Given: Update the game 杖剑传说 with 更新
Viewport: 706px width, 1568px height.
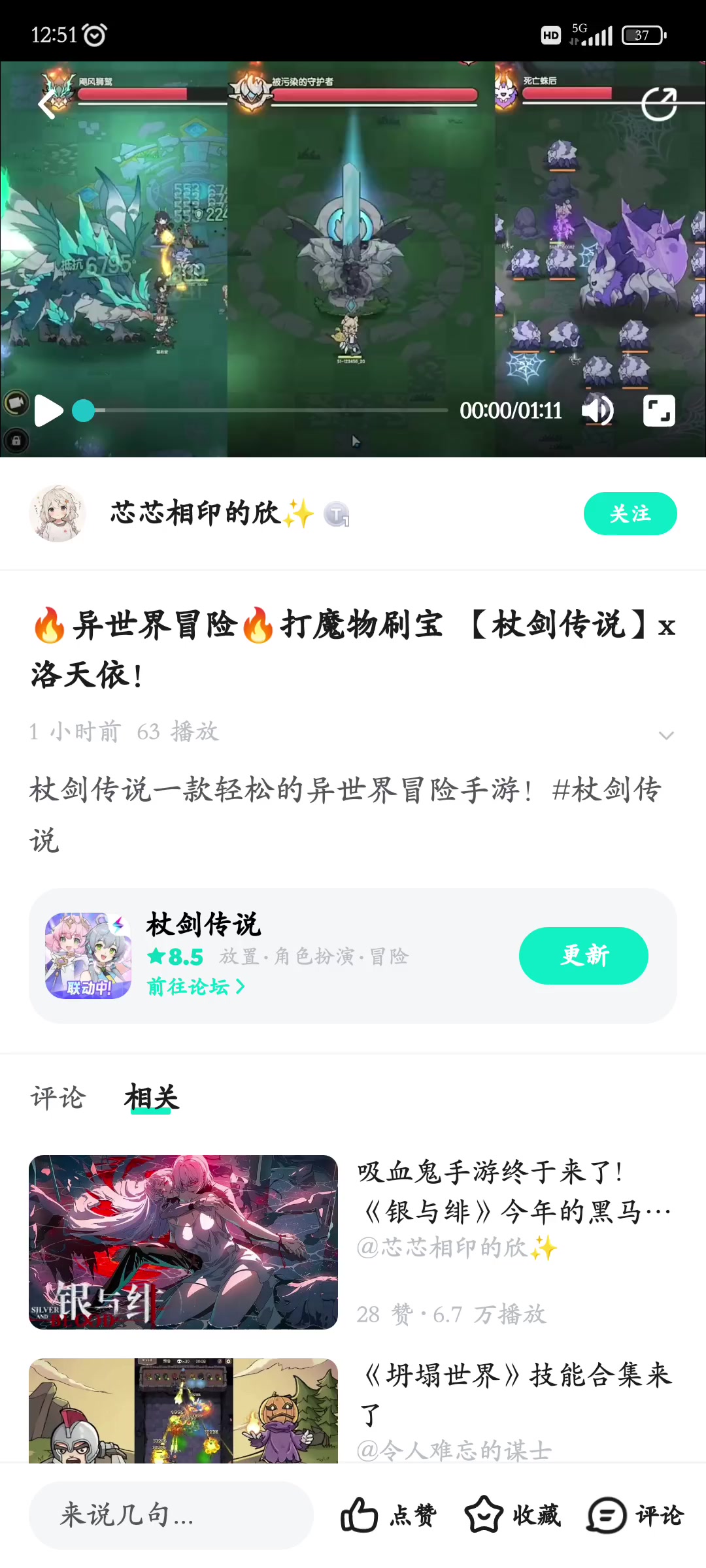Looking at the screenshot, I should click(x=583, y=955).
